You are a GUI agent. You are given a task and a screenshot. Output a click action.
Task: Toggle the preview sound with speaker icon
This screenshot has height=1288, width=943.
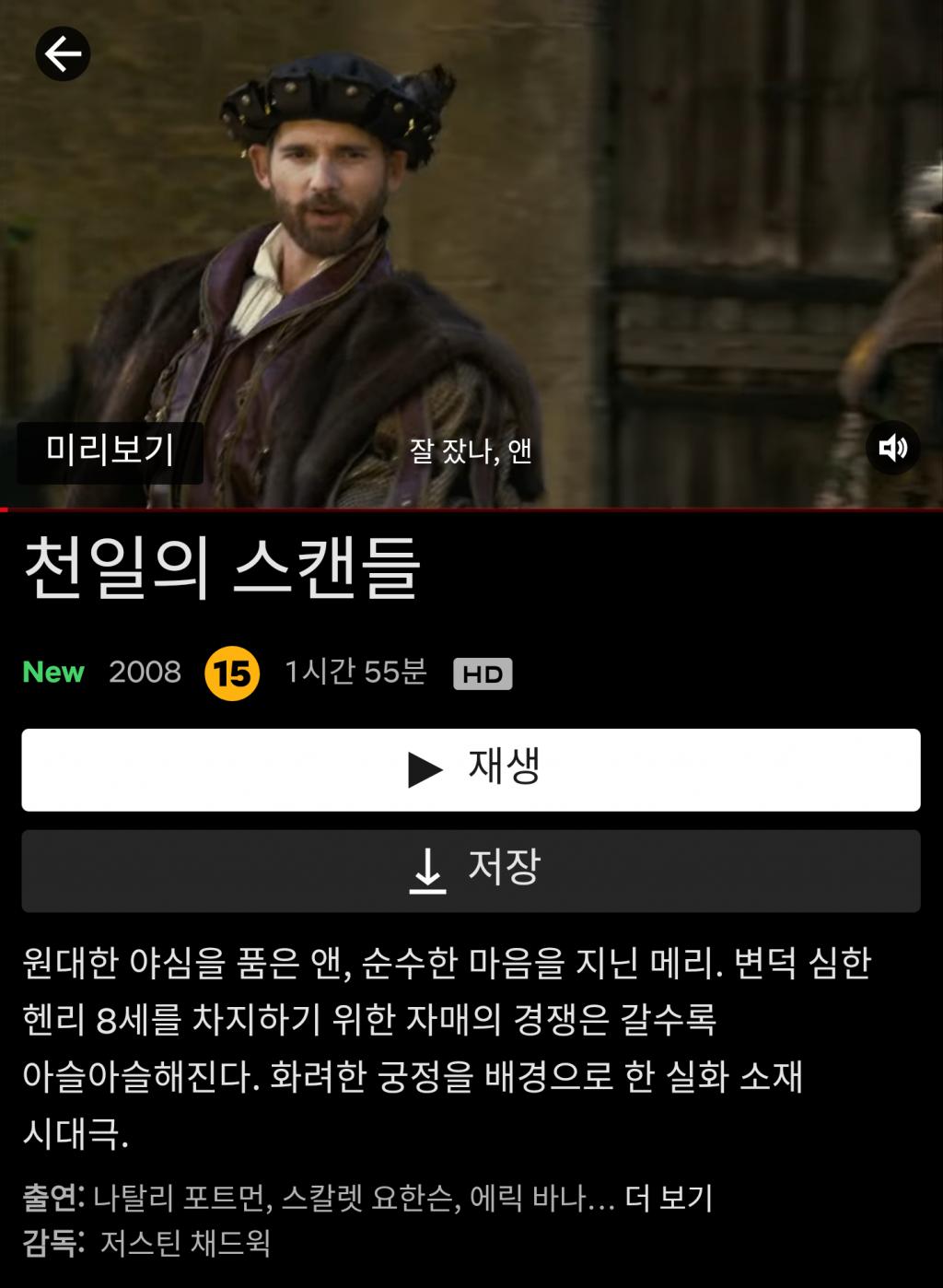tap(892, 449)
